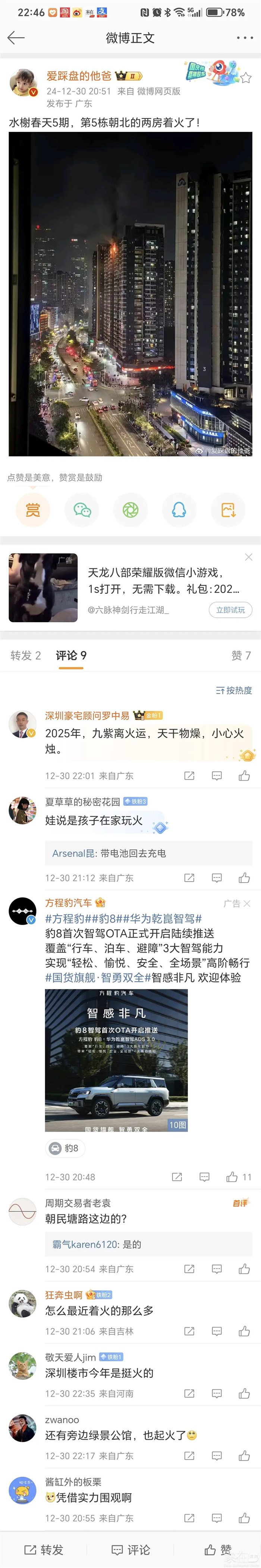Switch to the 赞 7 tab
This screenshot has width=261, height=1568.
[x=241, y=655]
